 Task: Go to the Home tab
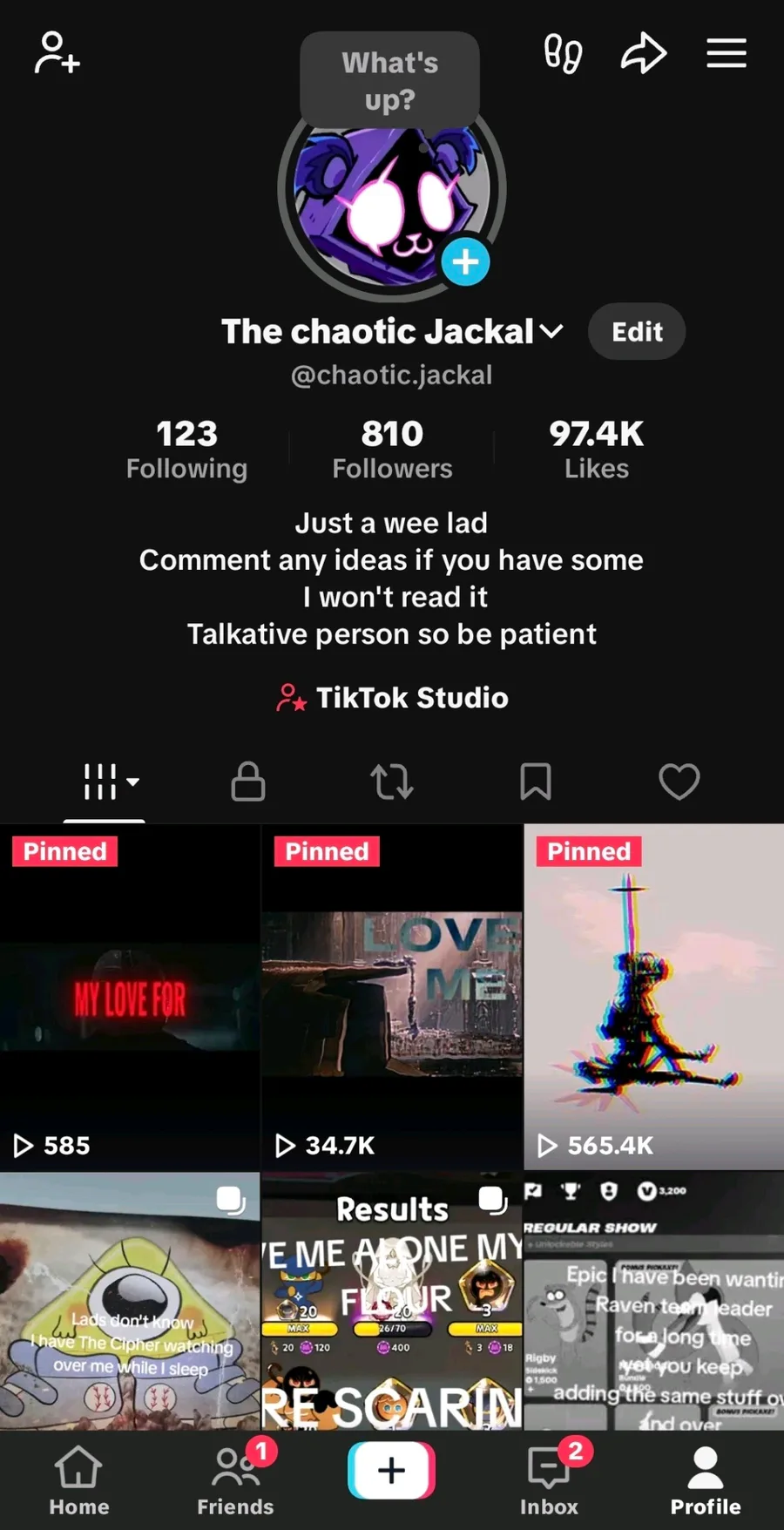78,1480
